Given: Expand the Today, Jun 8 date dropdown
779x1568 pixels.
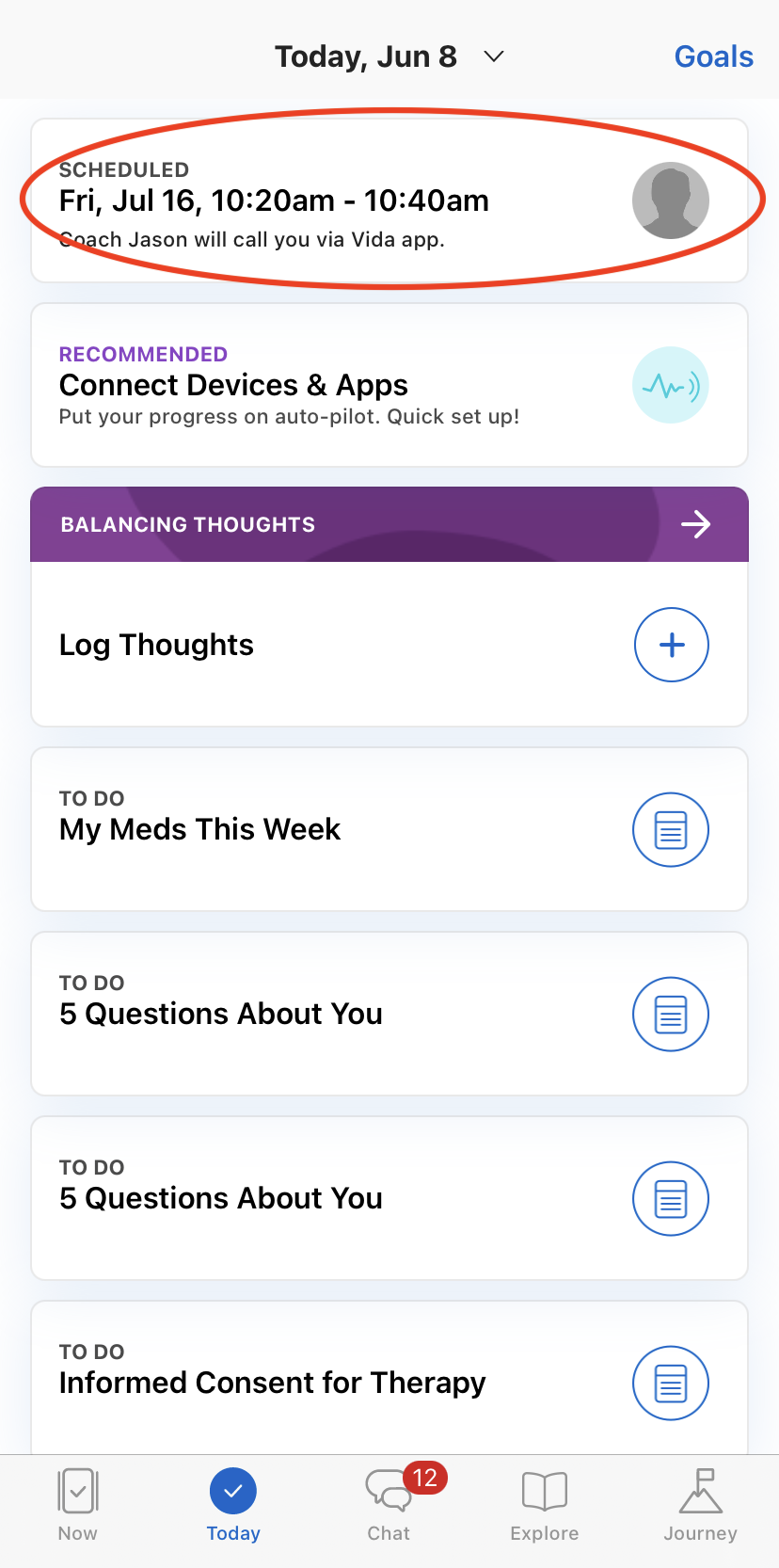Looking at the screenshot, I should (x=389, y=56).
